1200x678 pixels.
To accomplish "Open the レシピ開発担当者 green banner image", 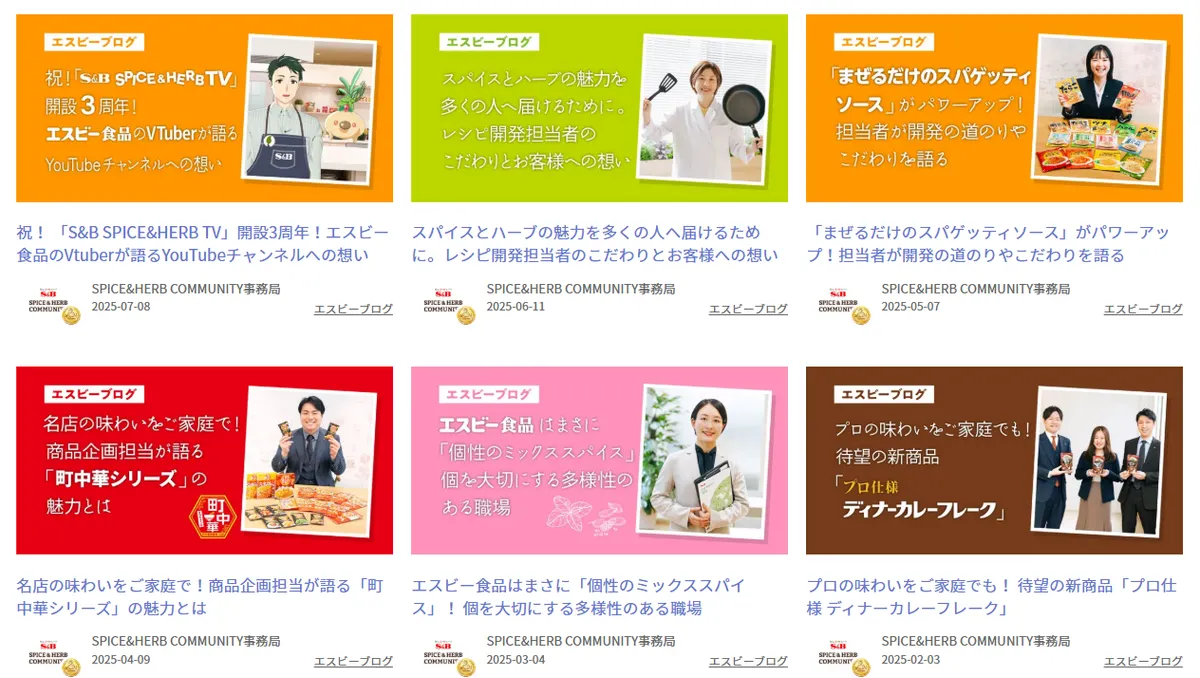I will tap(599, 108).
